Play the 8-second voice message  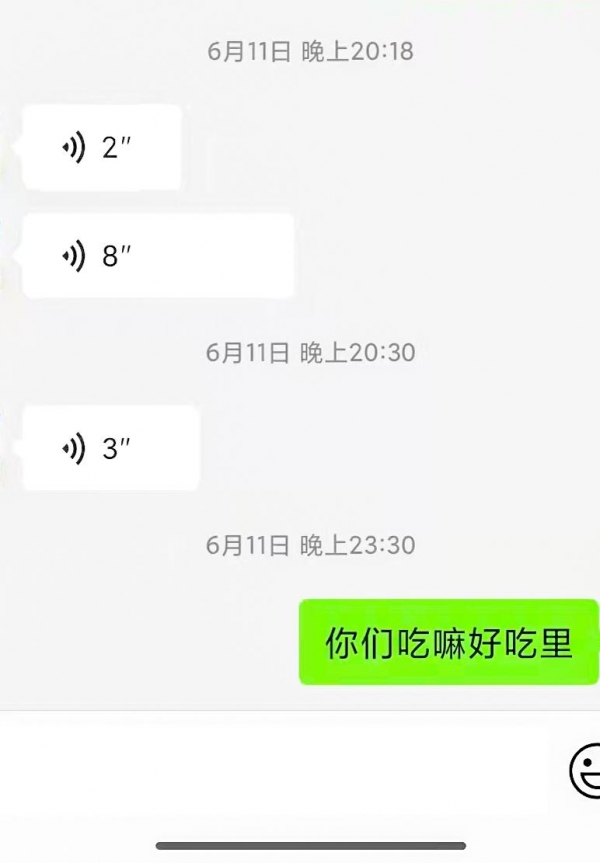158,256
